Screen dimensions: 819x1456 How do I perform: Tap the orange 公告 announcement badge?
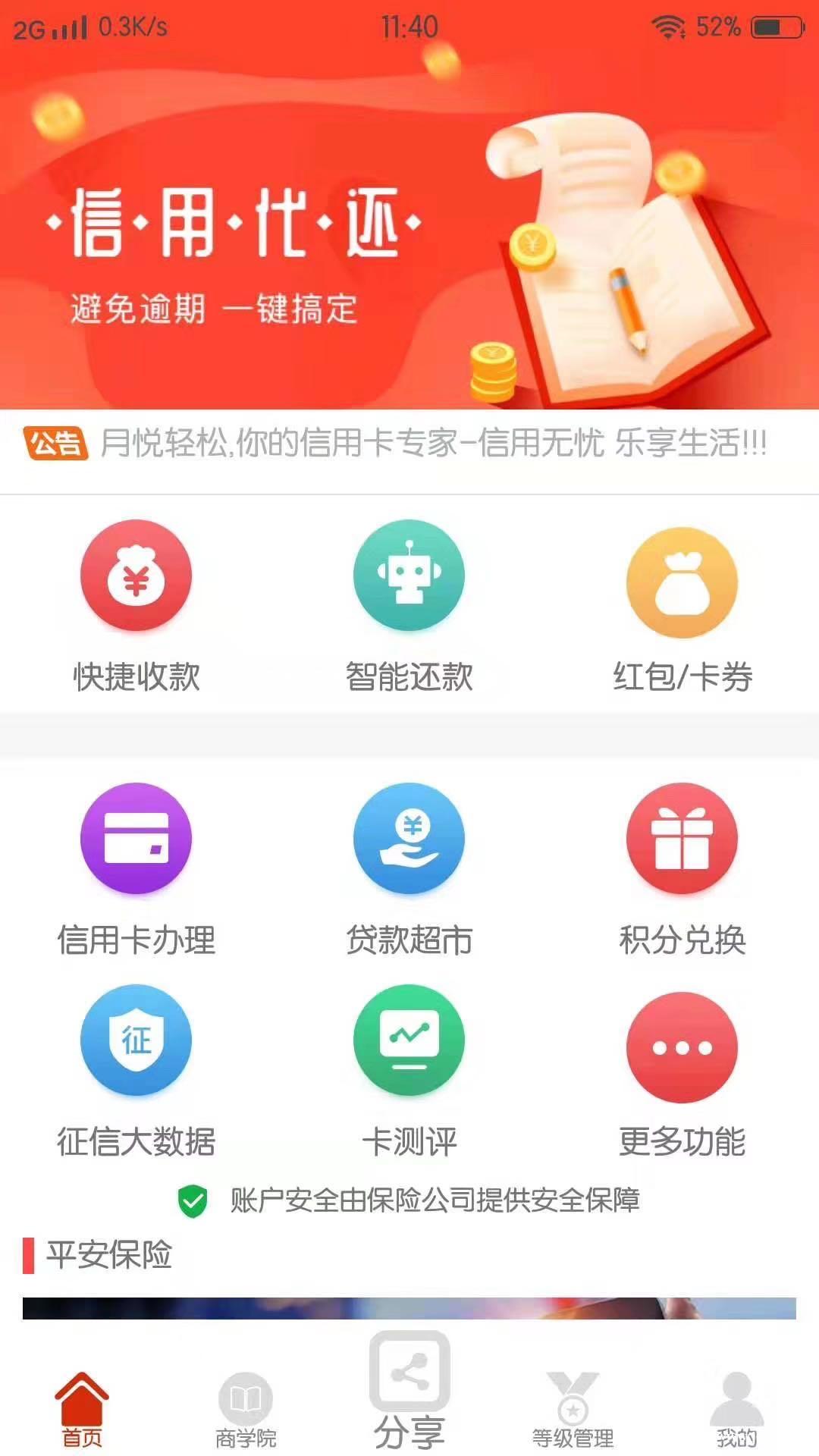click(x=55, y=443)
